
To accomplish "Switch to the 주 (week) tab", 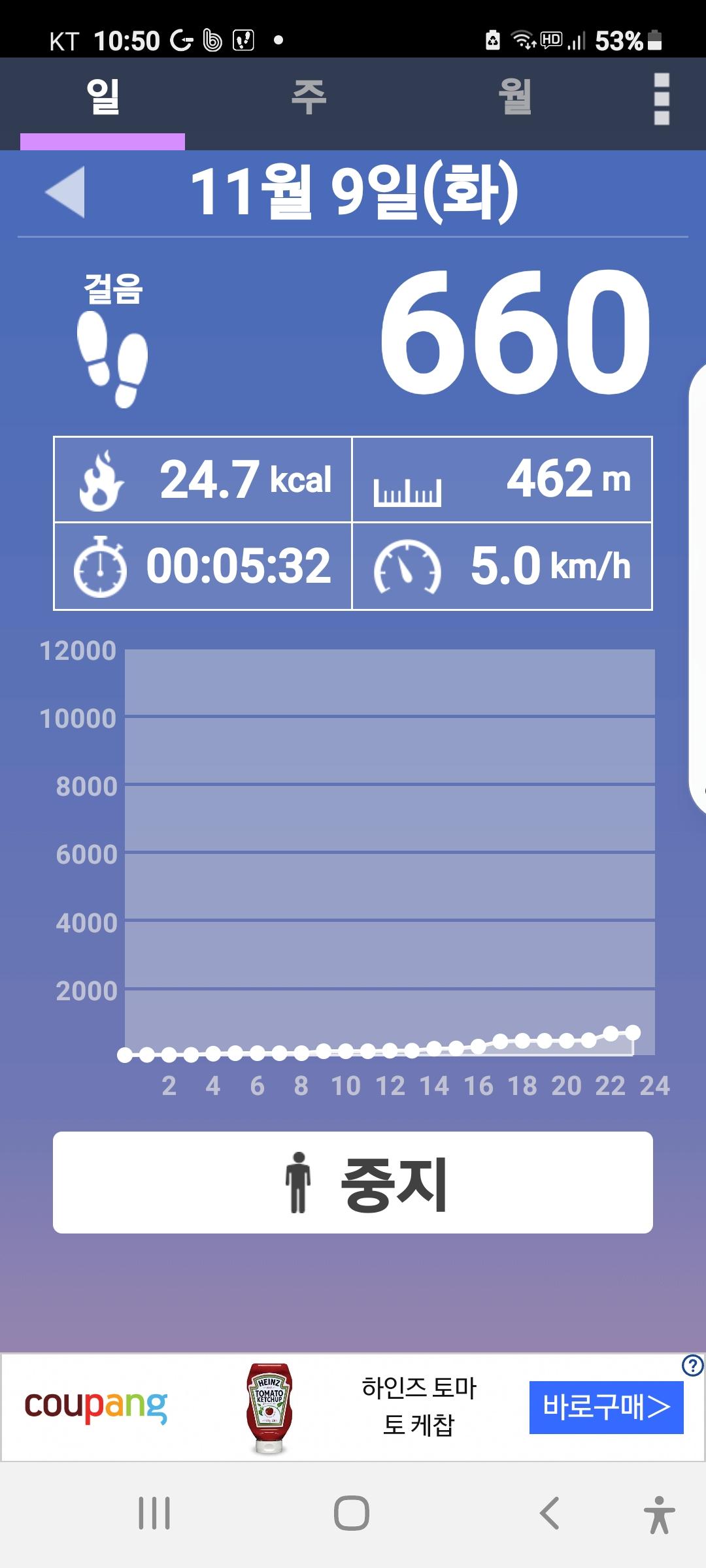I will point(309,98).
